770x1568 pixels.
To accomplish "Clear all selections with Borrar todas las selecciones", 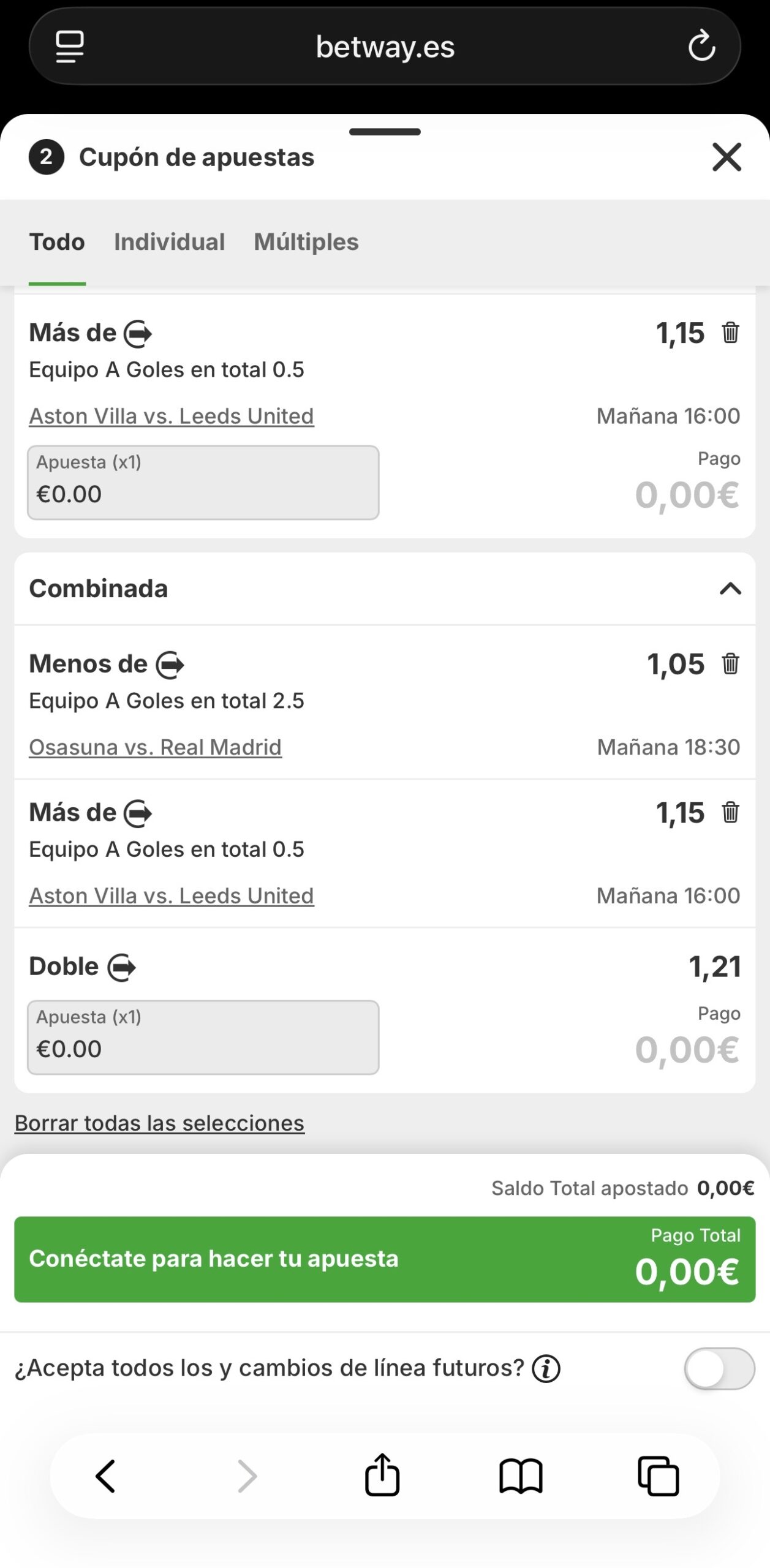I will point(159,1123).
